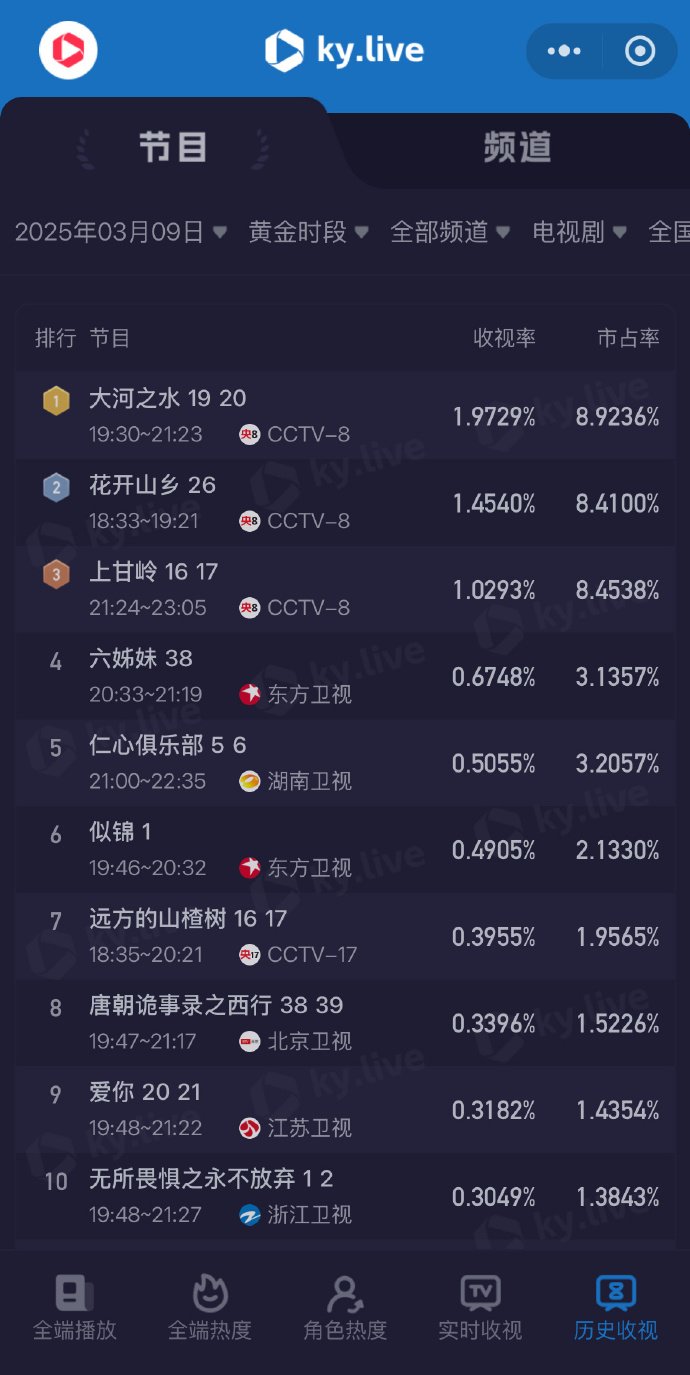Open the 角色热度 tab
Image resolution: width=690 pixels, height=1375 pixels.
[x=345, y=1308]
